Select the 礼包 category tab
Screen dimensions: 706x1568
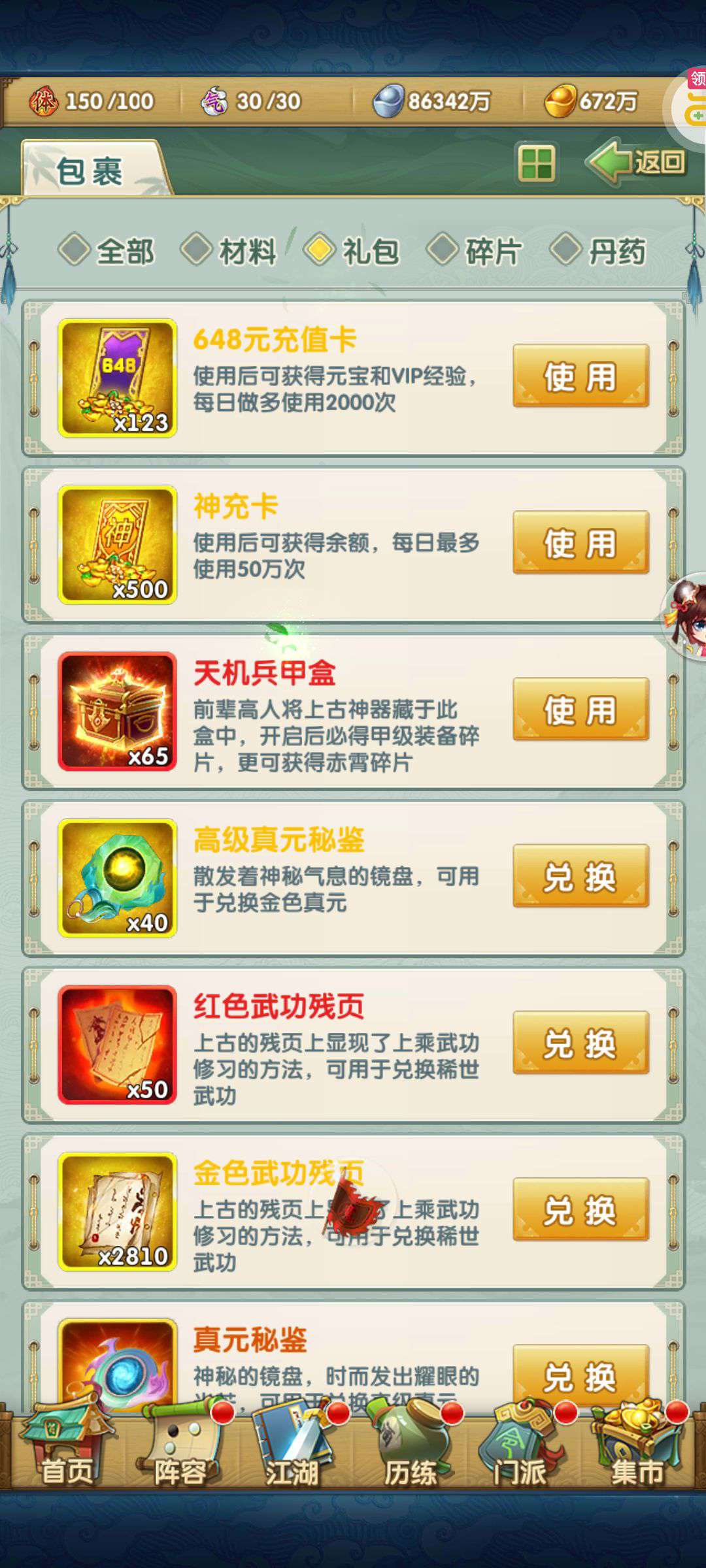[x=353, y=251]
